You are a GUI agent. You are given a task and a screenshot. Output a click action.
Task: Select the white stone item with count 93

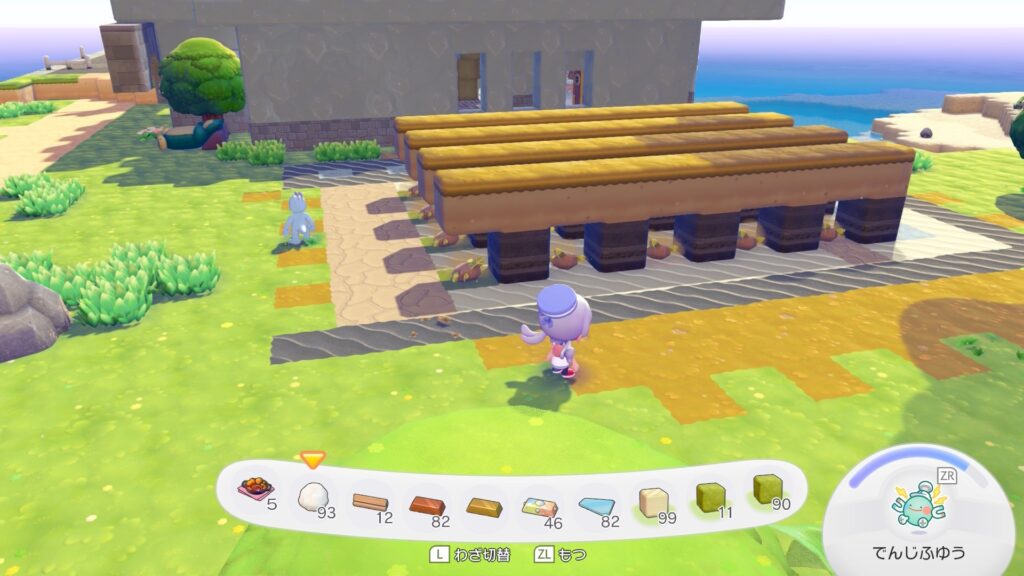pyautogui.click(x=313, y=495)
